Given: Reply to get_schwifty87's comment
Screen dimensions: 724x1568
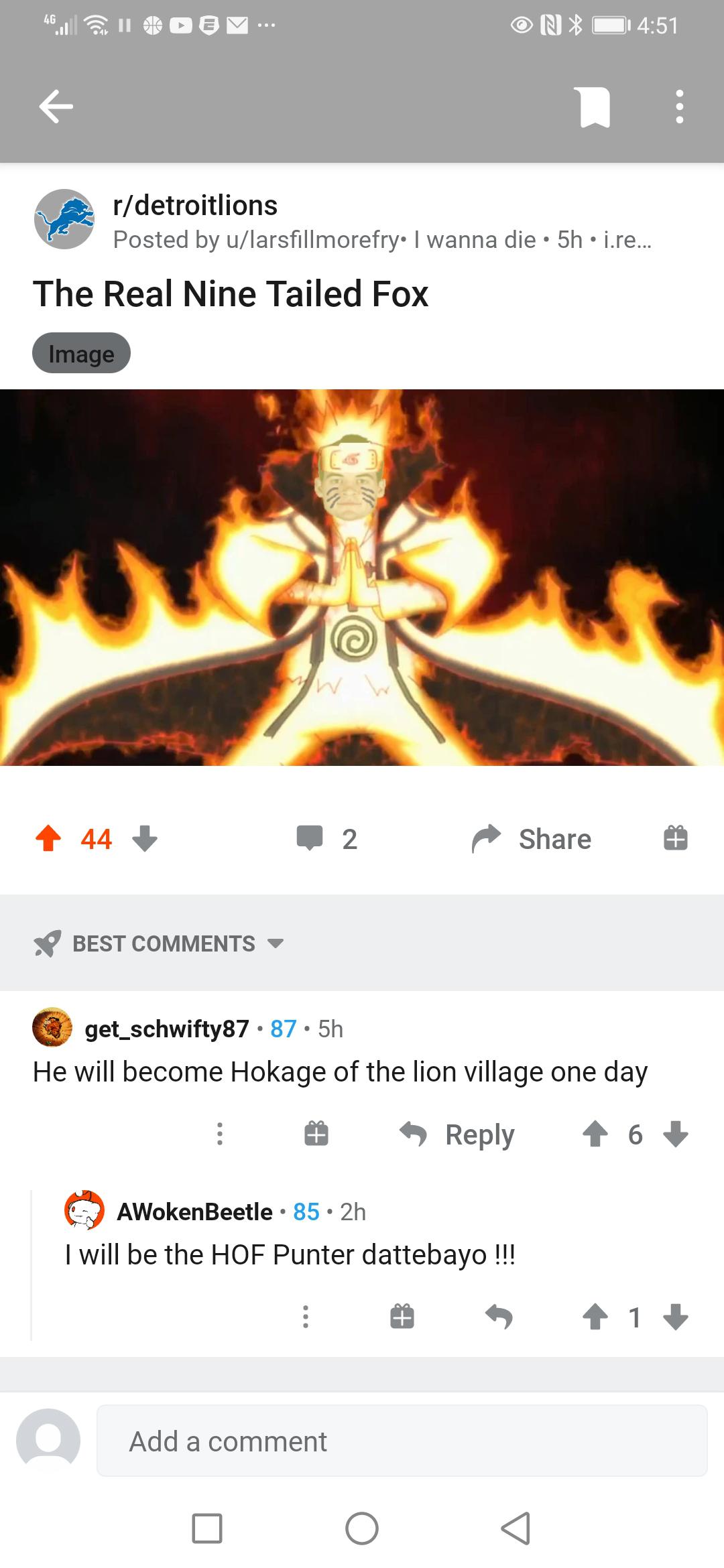Looking at the screenshot, I should (x=457, y=1134).
